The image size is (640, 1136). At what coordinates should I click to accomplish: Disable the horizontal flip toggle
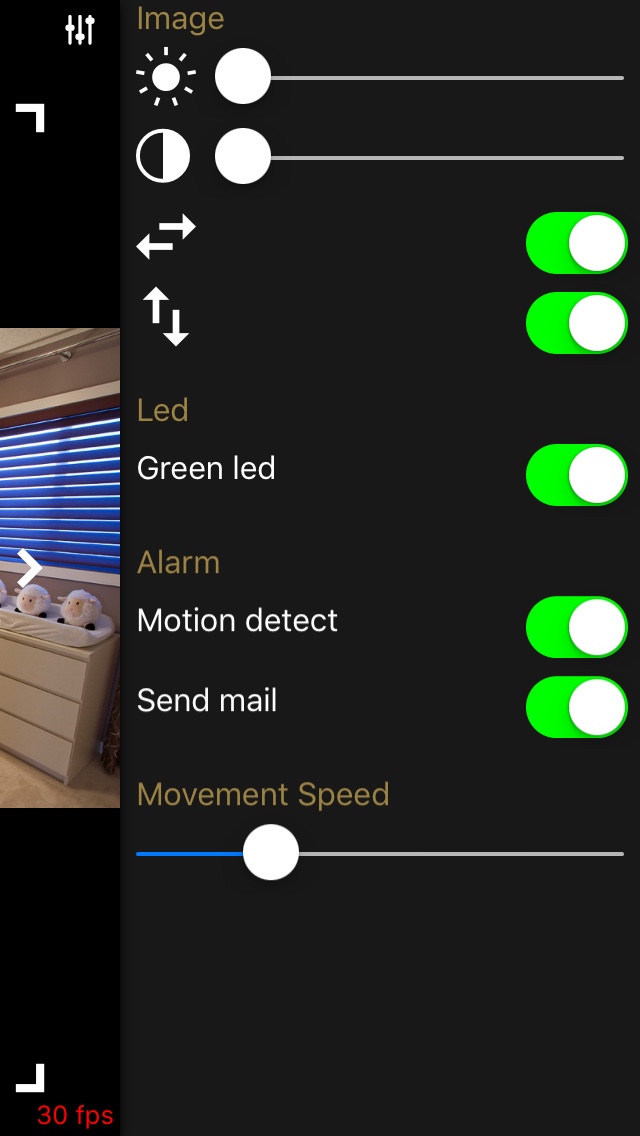click(576, 243)
